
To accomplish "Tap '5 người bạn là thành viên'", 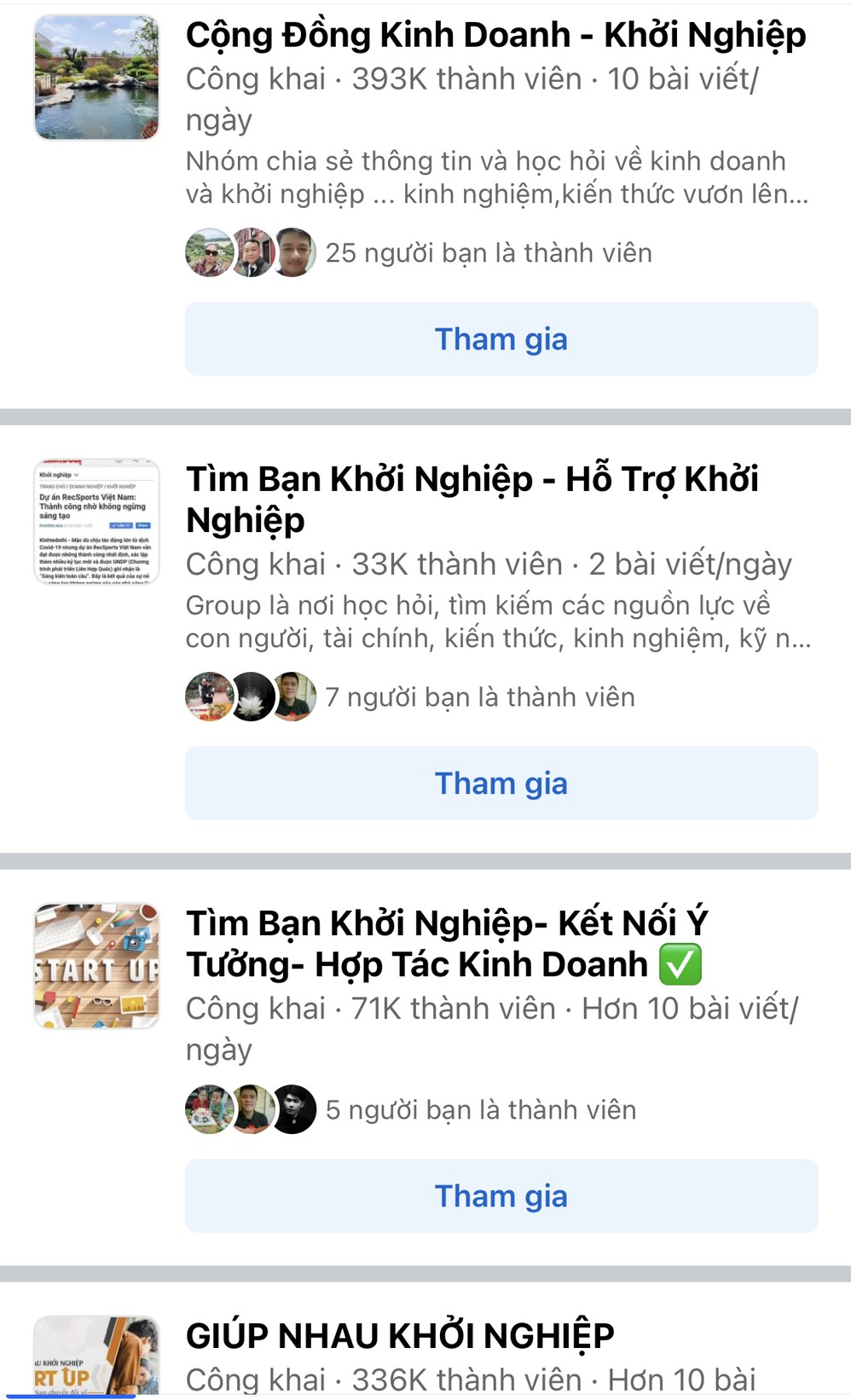I will [482, 1110].
